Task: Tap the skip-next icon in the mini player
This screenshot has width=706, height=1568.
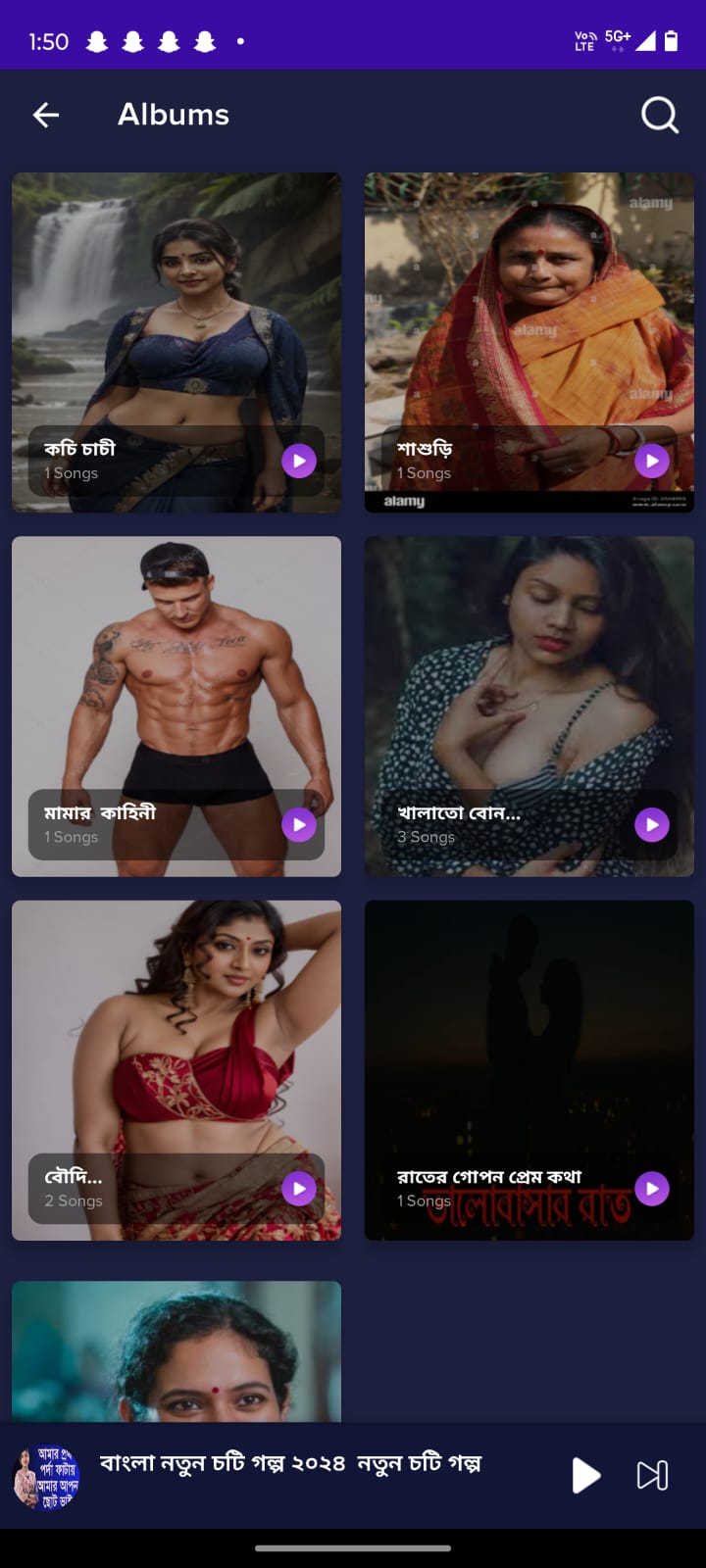Action: (651, 1475)
